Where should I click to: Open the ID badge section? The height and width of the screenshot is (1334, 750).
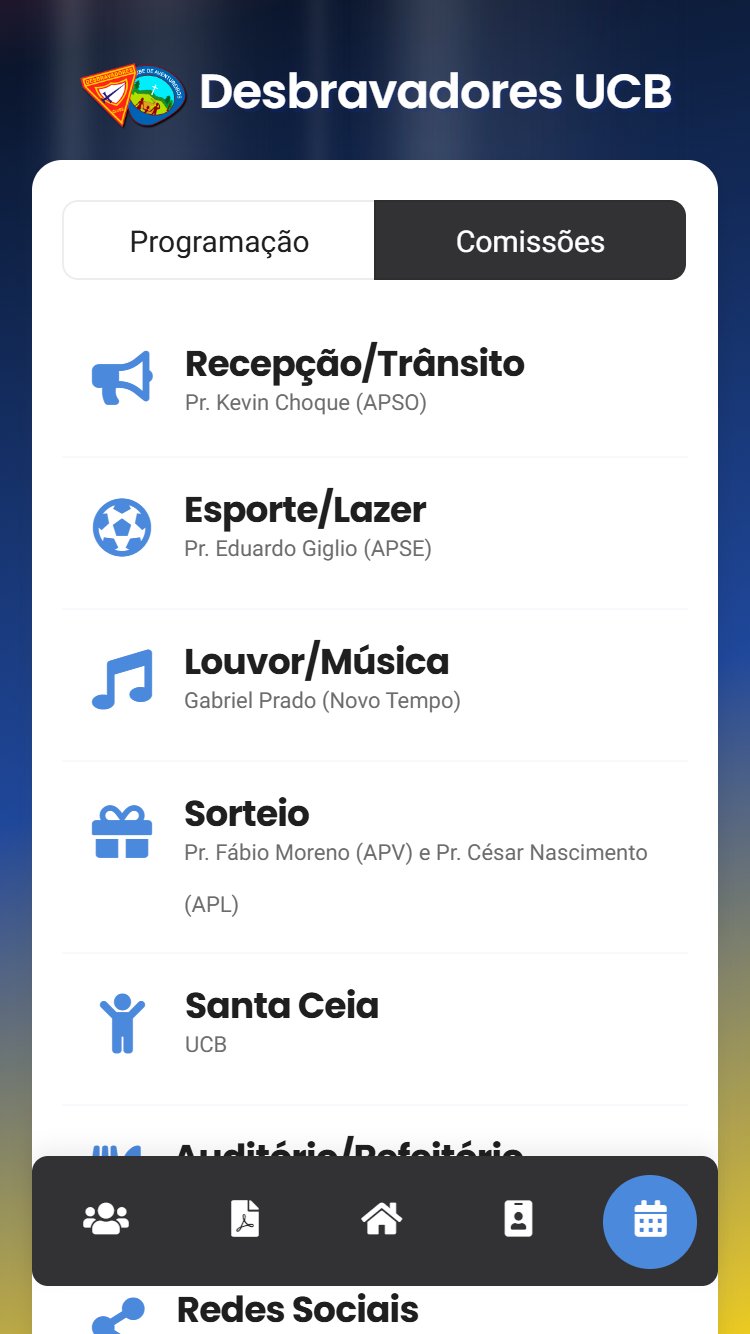pos(518,1220)
